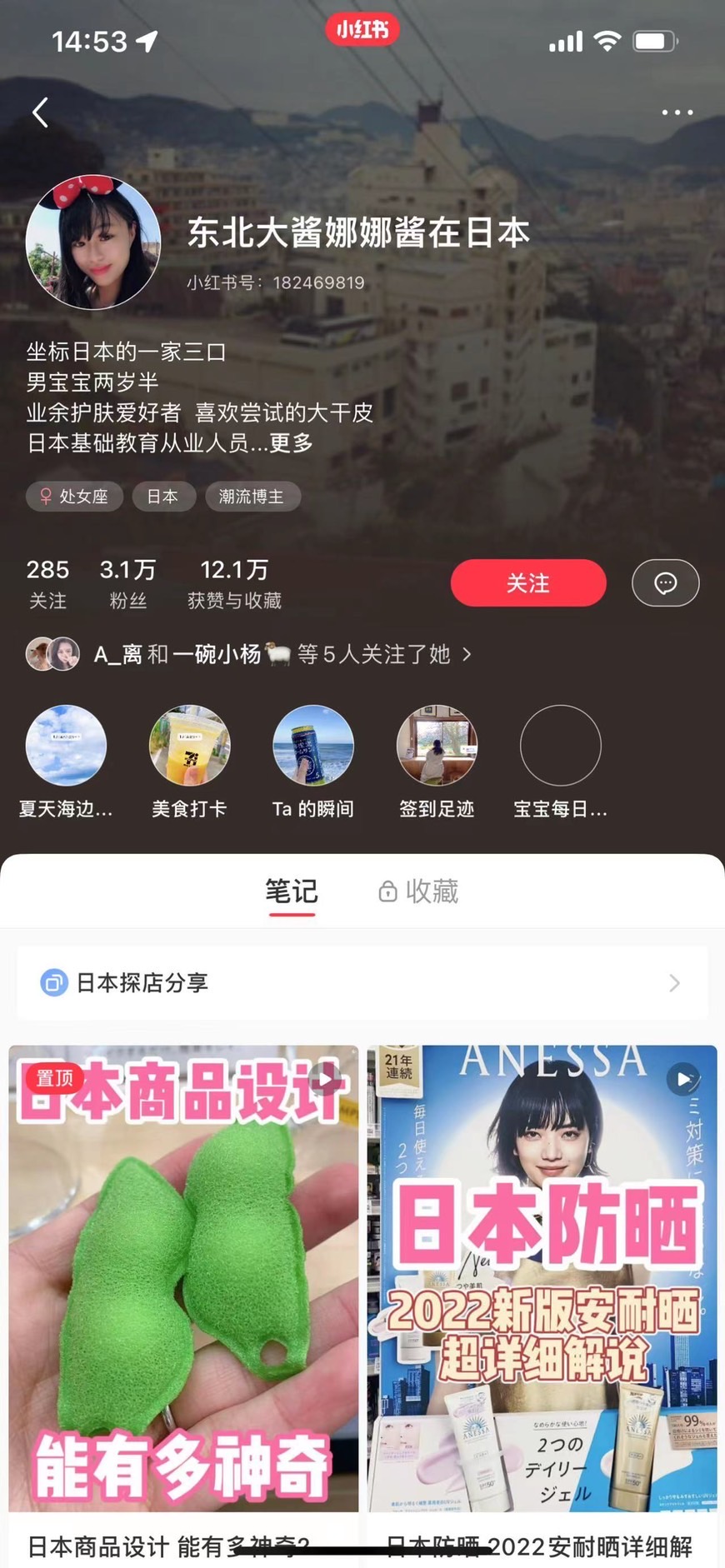
Task: Tap the profile avatar picture
Action: [x=93, y=242]
